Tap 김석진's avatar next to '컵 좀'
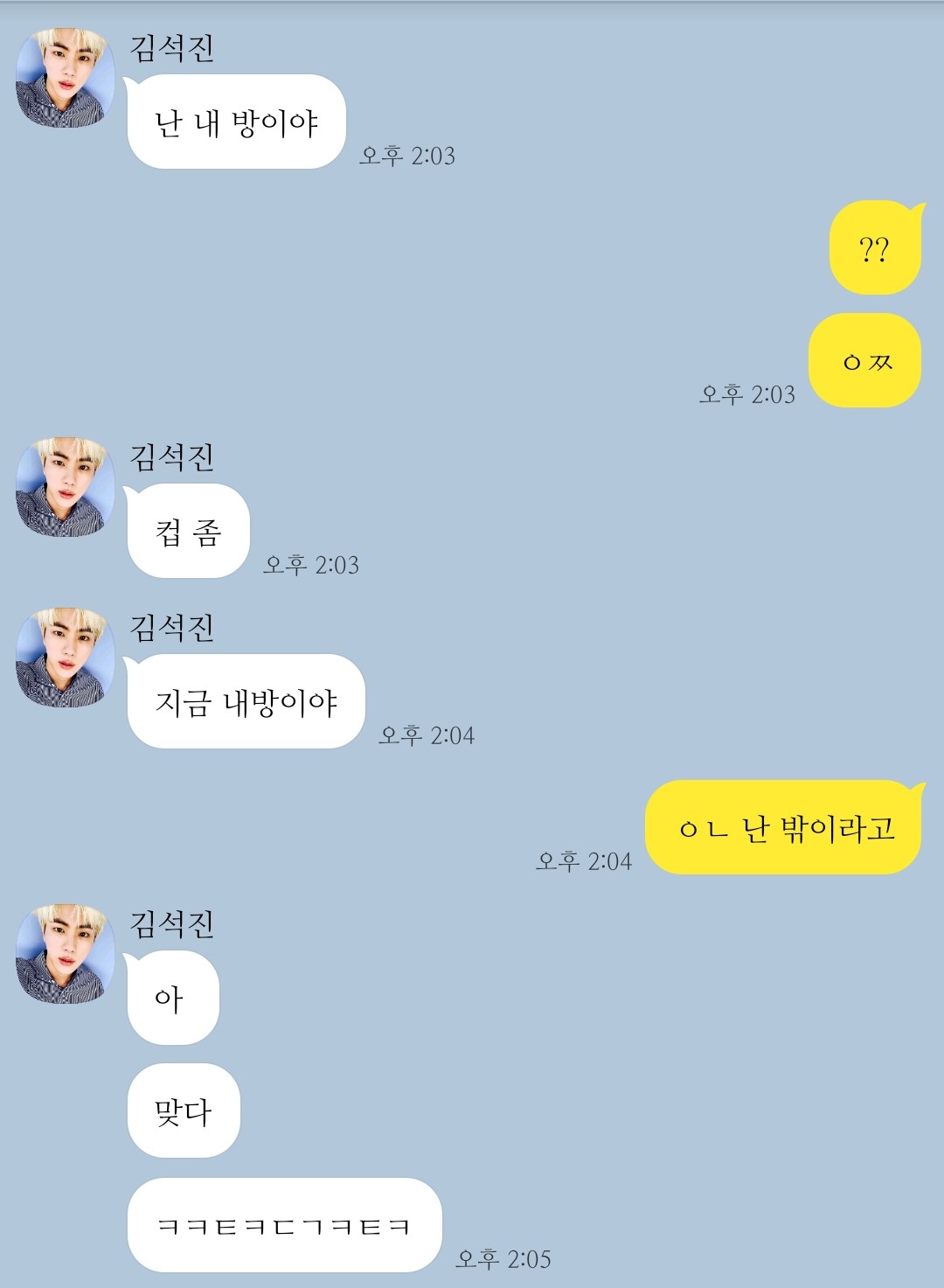This screenshot has height=1288, width=944. click(66, 487)
